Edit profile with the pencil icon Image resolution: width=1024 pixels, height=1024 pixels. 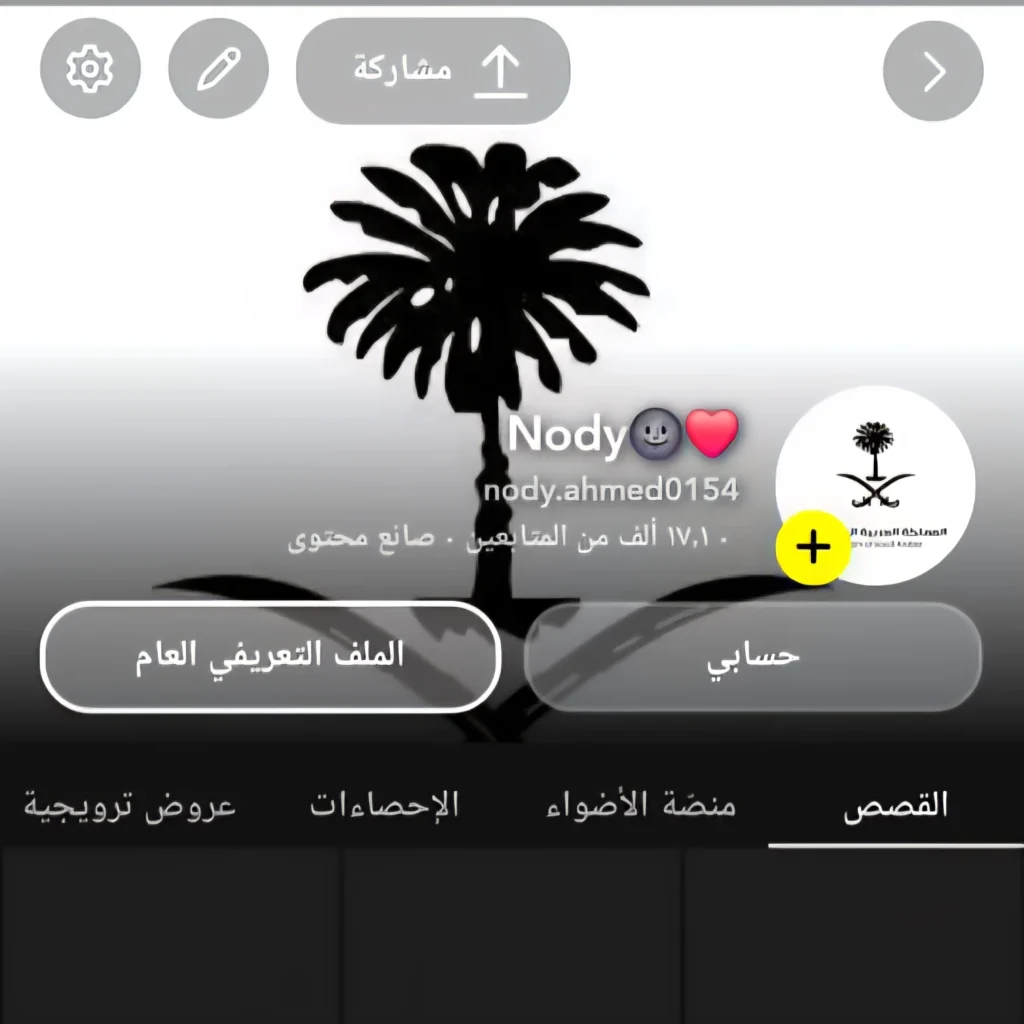coord(218,69)
